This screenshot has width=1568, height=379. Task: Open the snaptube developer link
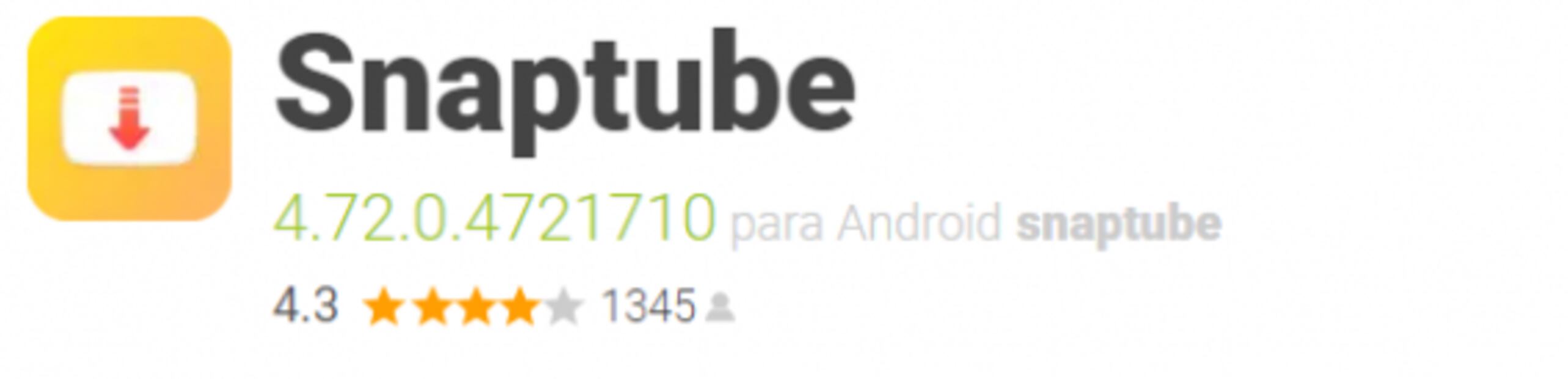(1118, 224)
